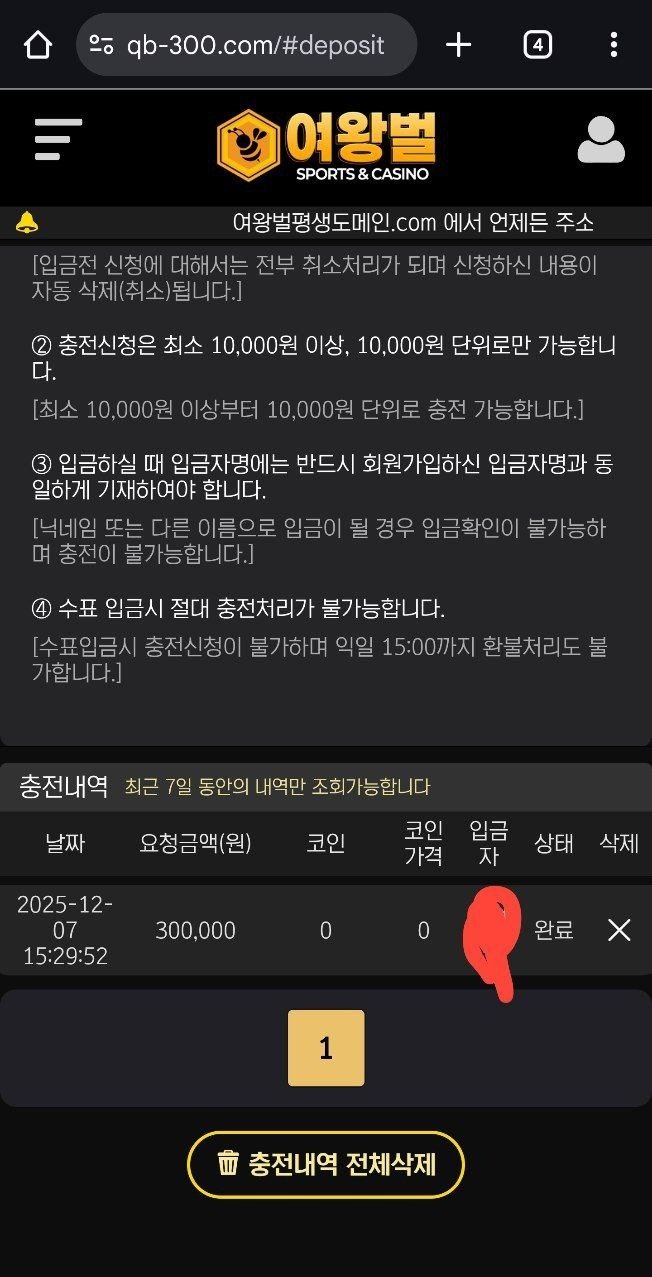
Task: Open the user profile icon
Action: pyautogui.click(x=601, y=140)
